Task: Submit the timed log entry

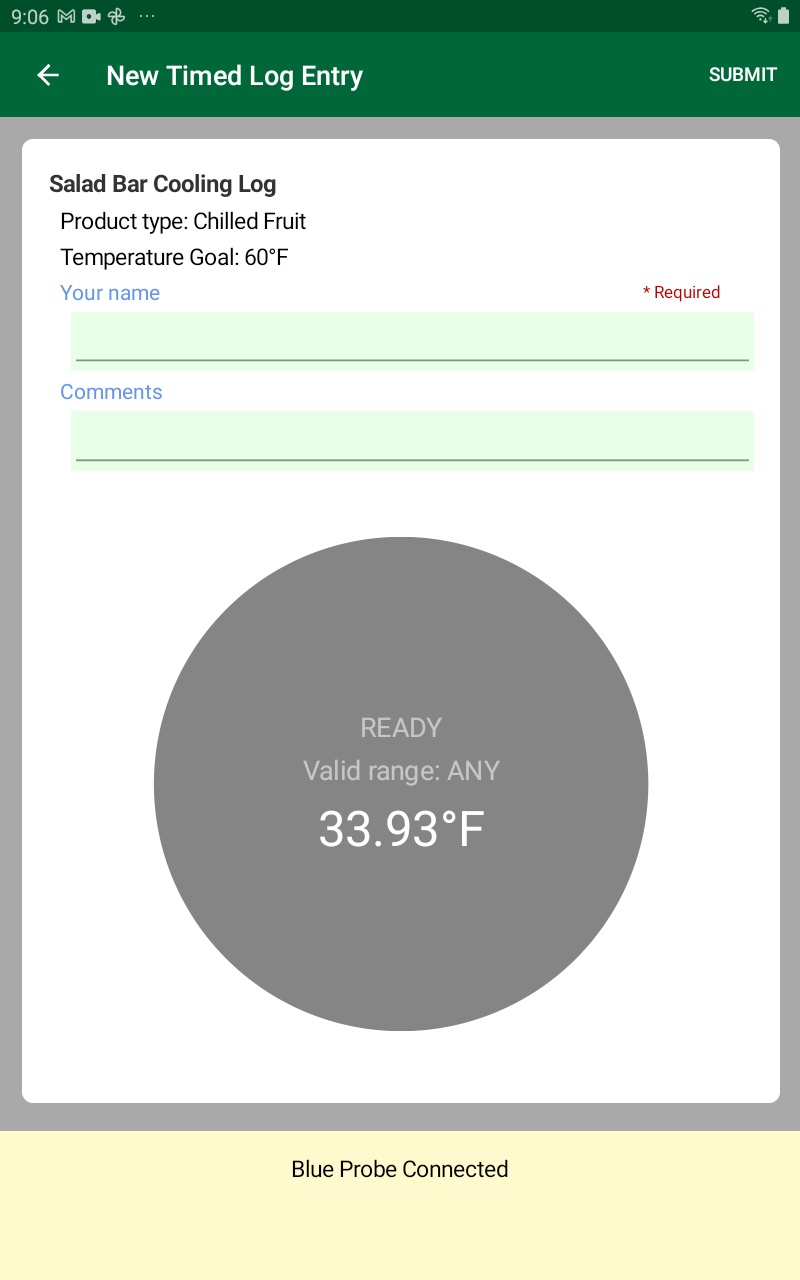Action: pos(742,75)
